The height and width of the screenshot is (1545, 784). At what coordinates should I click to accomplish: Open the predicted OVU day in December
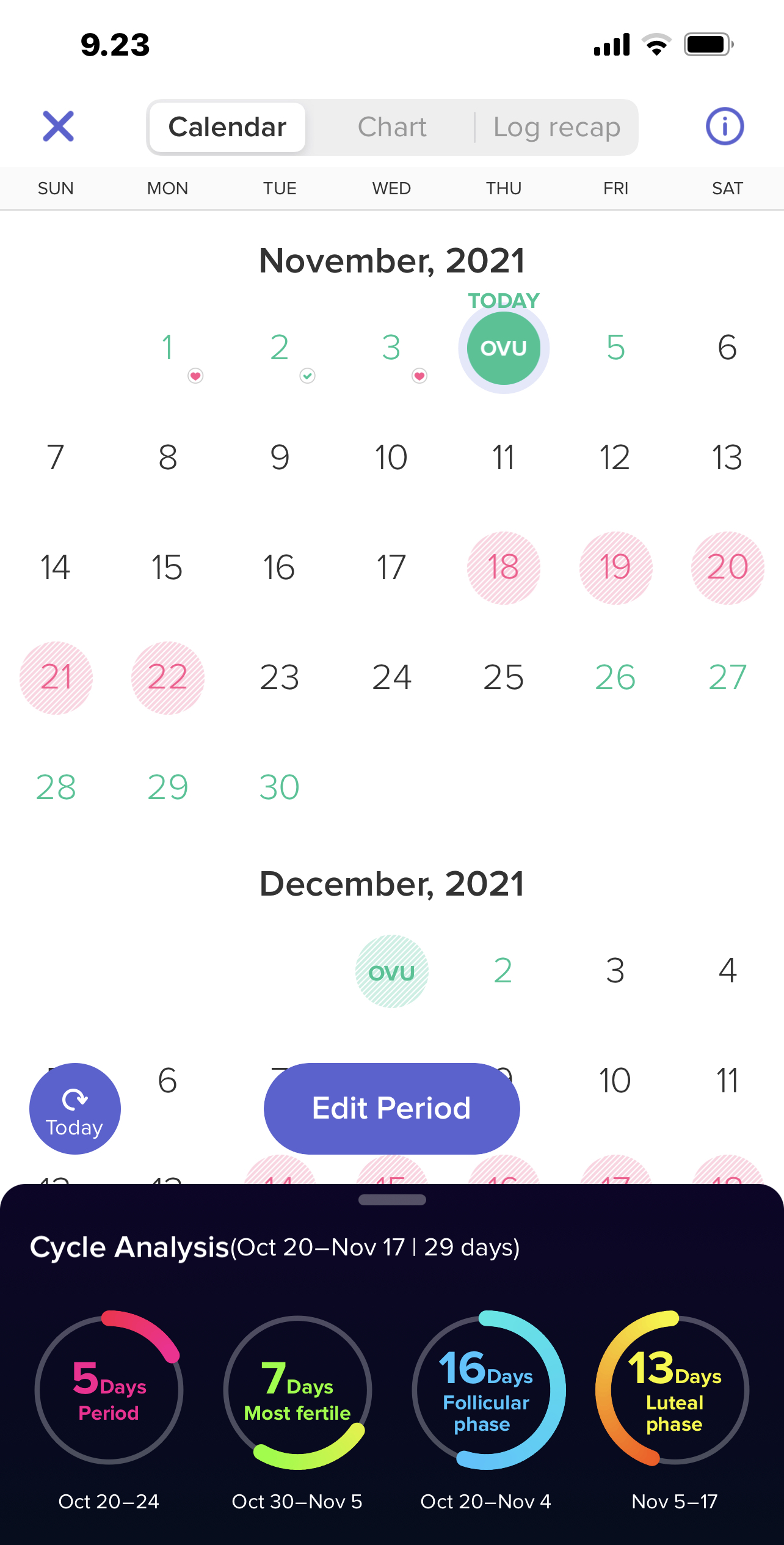[x=391, y=971]
